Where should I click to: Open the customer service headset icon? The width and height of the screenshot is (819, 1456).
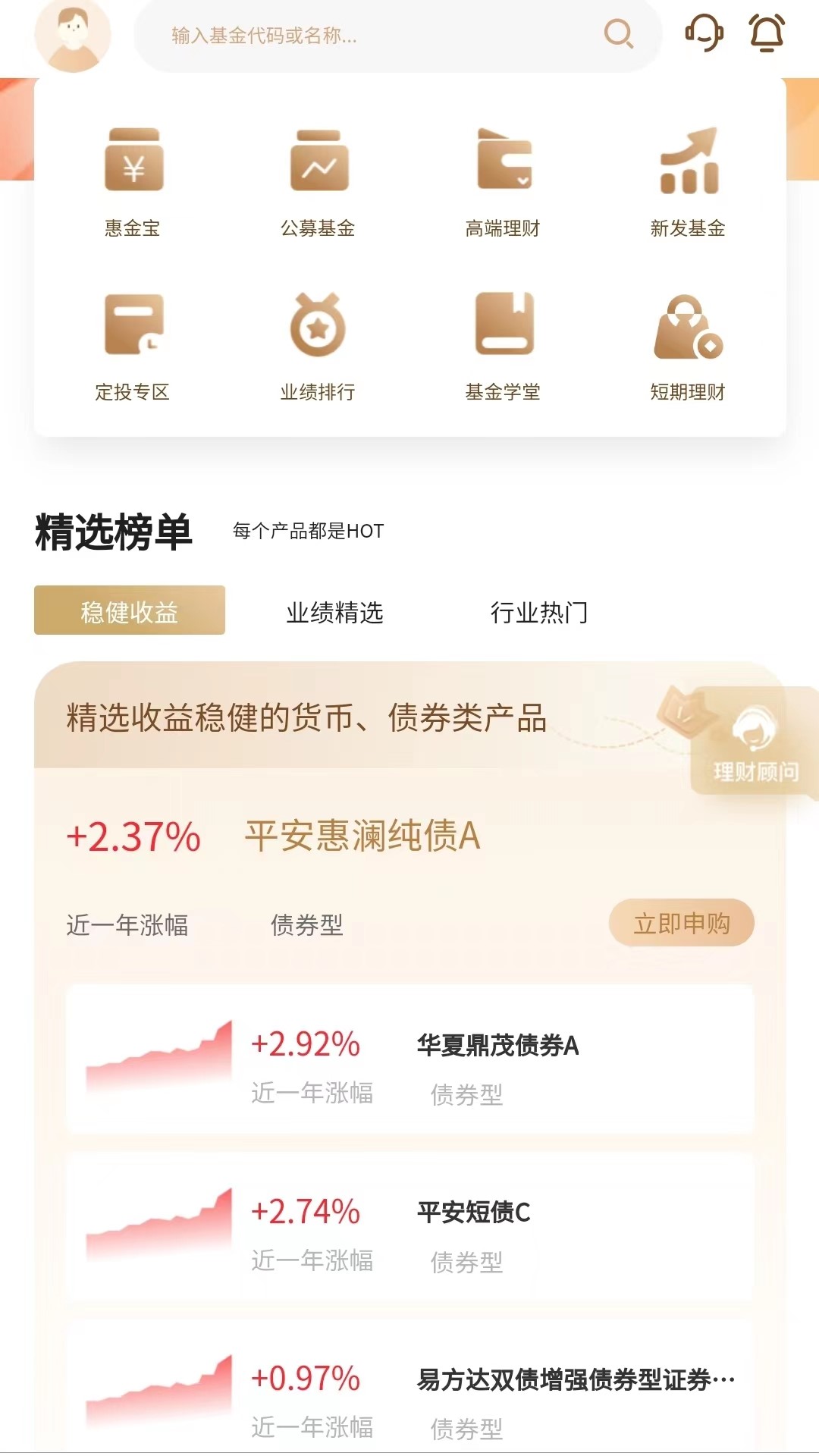click(704, 33)
